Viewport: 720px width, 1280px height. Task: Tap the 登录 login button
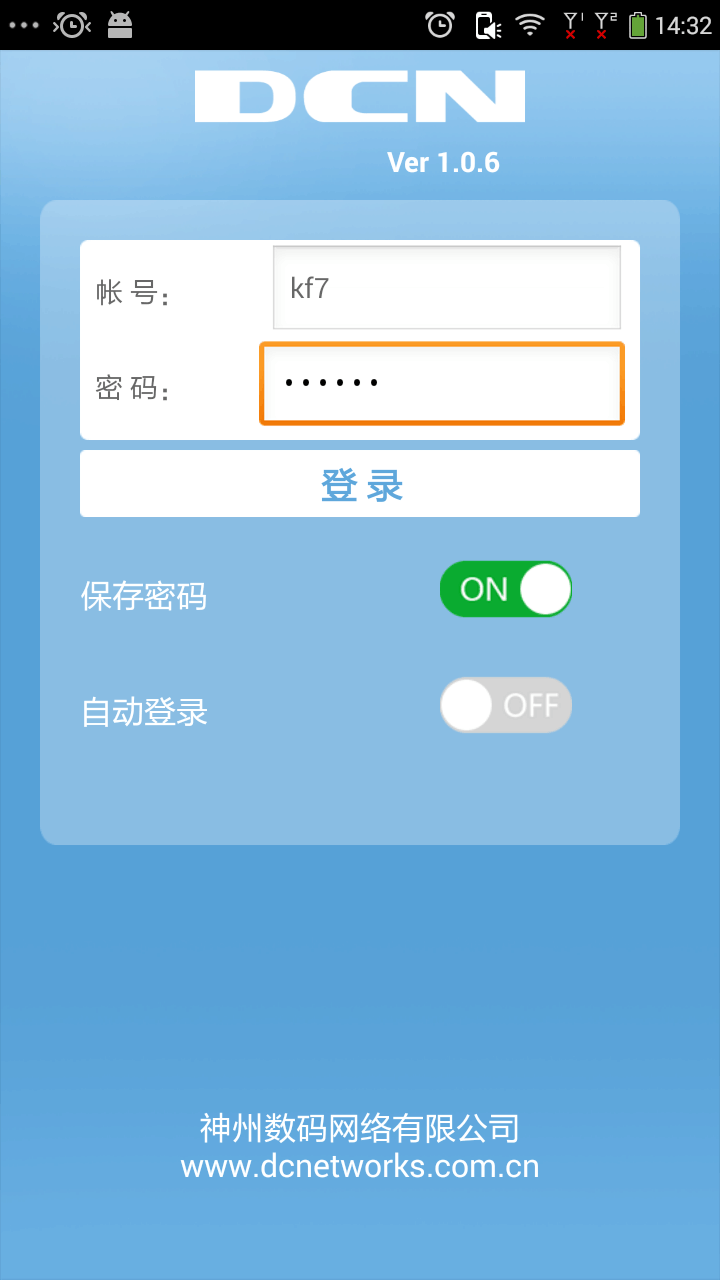(360, 484)
